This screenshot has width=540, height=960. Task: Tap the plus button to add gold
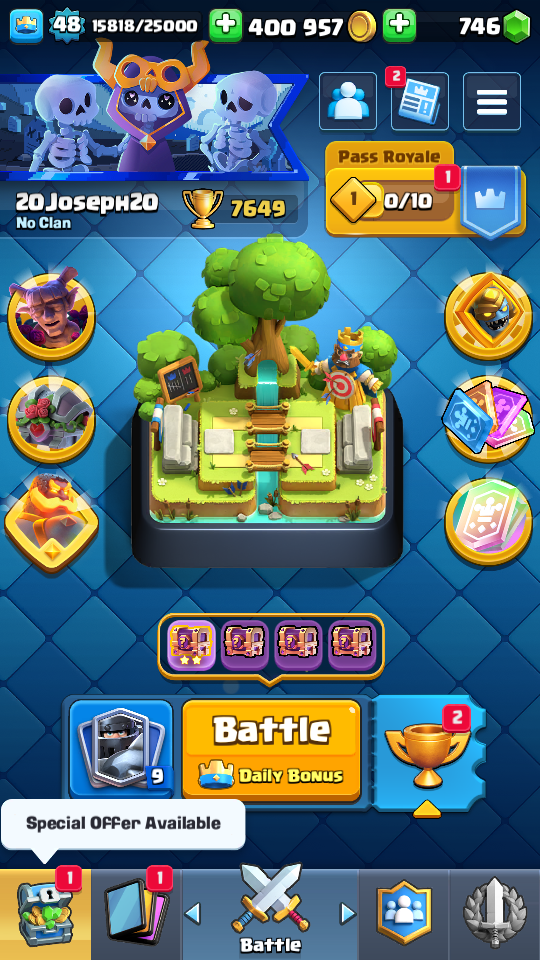[226, 26]
